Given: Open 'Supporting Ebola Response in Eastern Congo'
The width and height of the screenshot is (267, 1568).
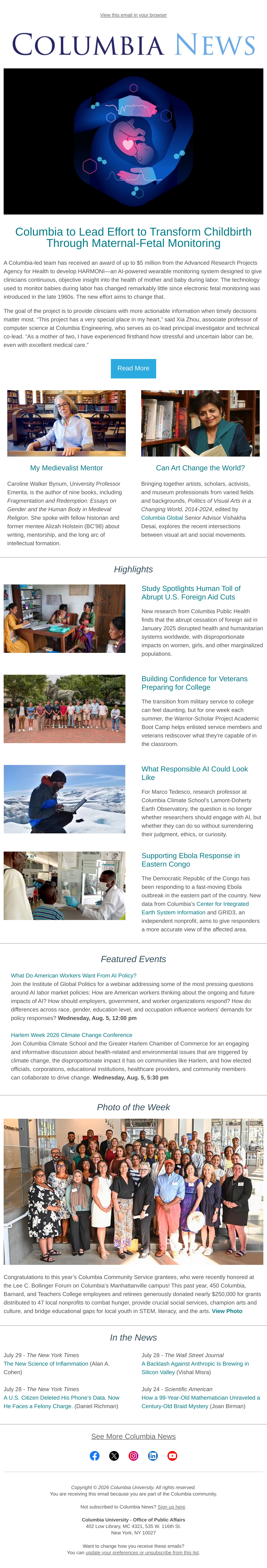Looking at the screenshot, I should pyautogui.click(x=190, y=859).
